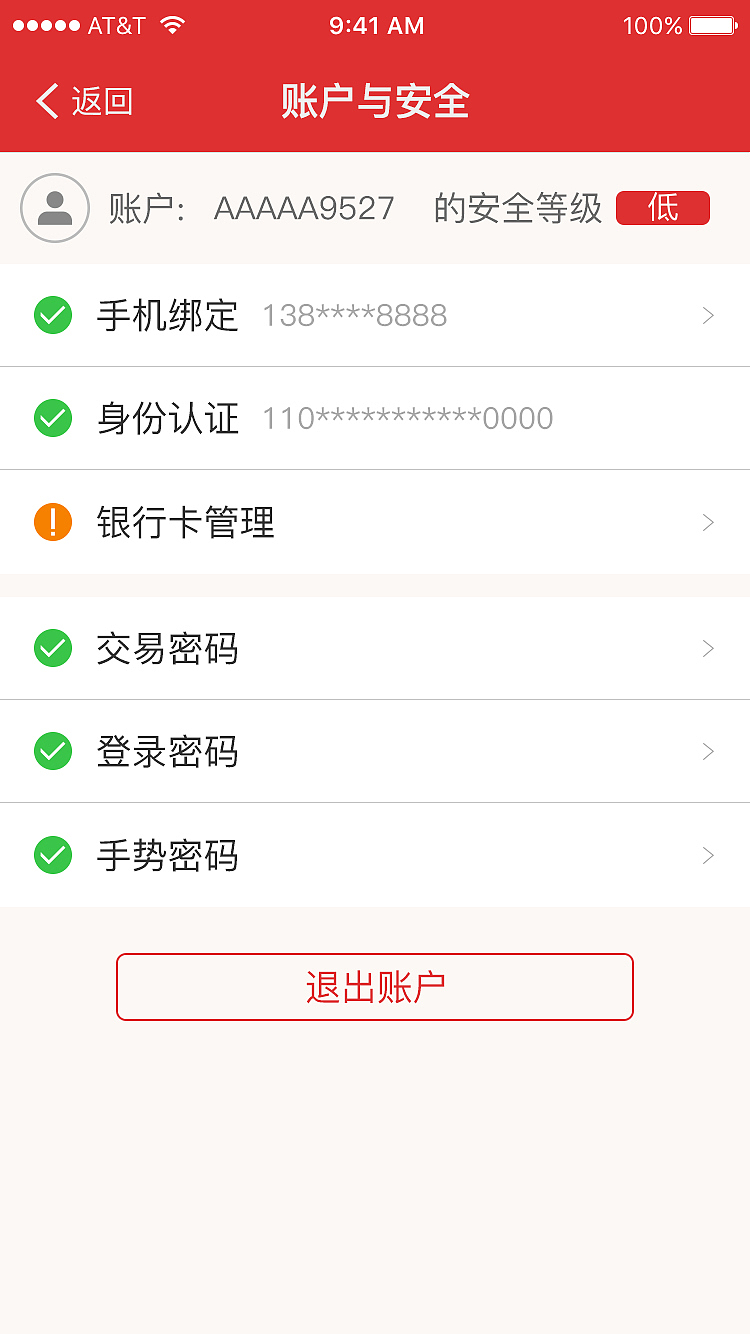750x1334 pixels.
Task: Click the red 低 security level badge
Action: [663, 208]
